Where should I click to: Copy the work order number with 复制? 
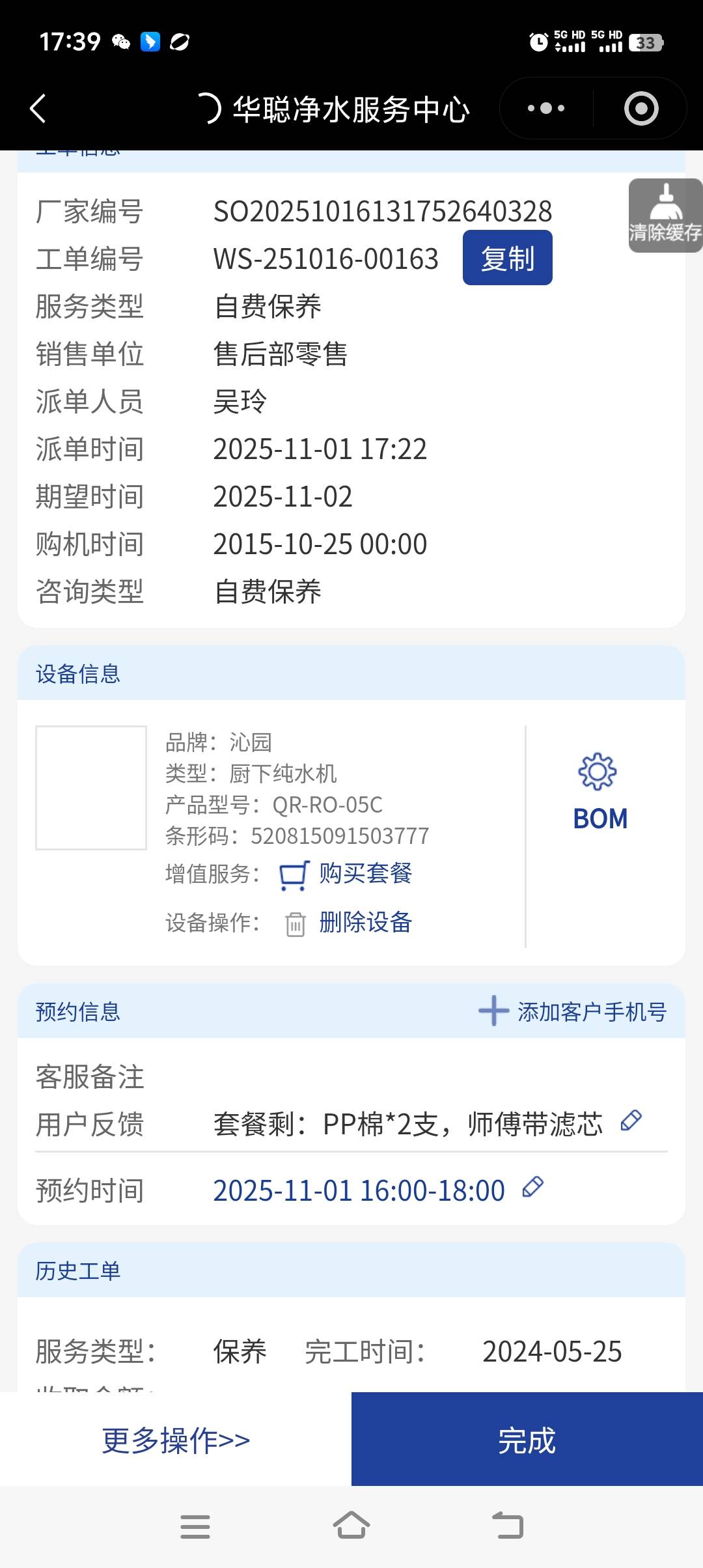(507, 258)
